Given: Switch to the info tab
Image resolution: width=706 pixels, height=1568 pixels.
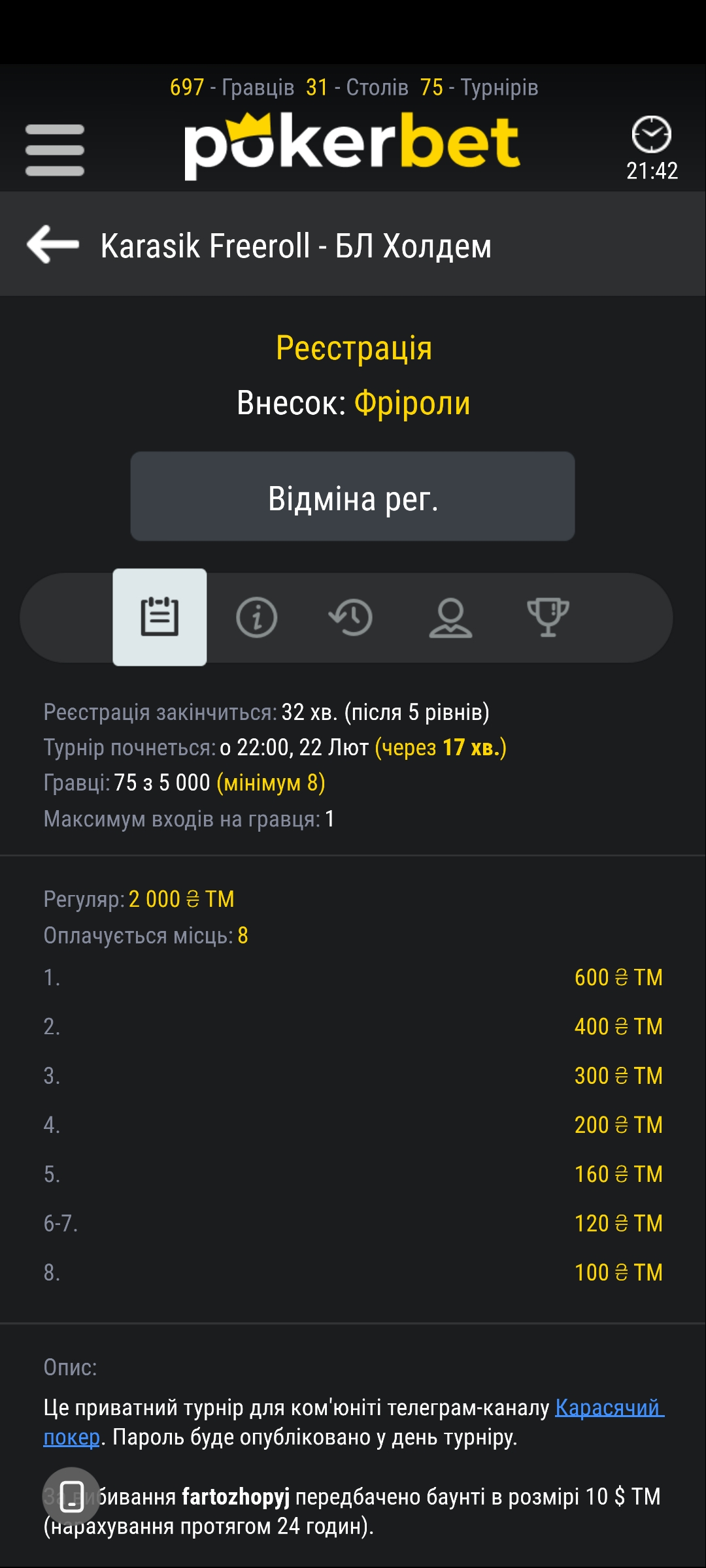Looking at the screenshot, I should (x=256, y=617).
